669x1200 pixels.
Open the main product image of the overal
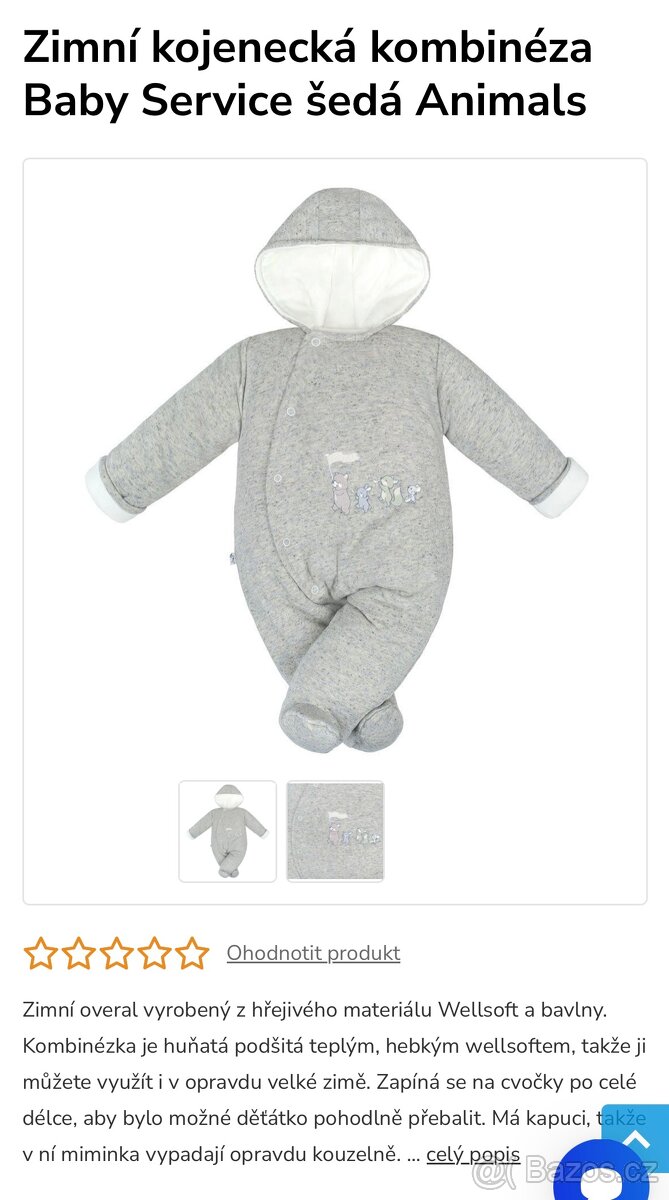tap(335, 470)
